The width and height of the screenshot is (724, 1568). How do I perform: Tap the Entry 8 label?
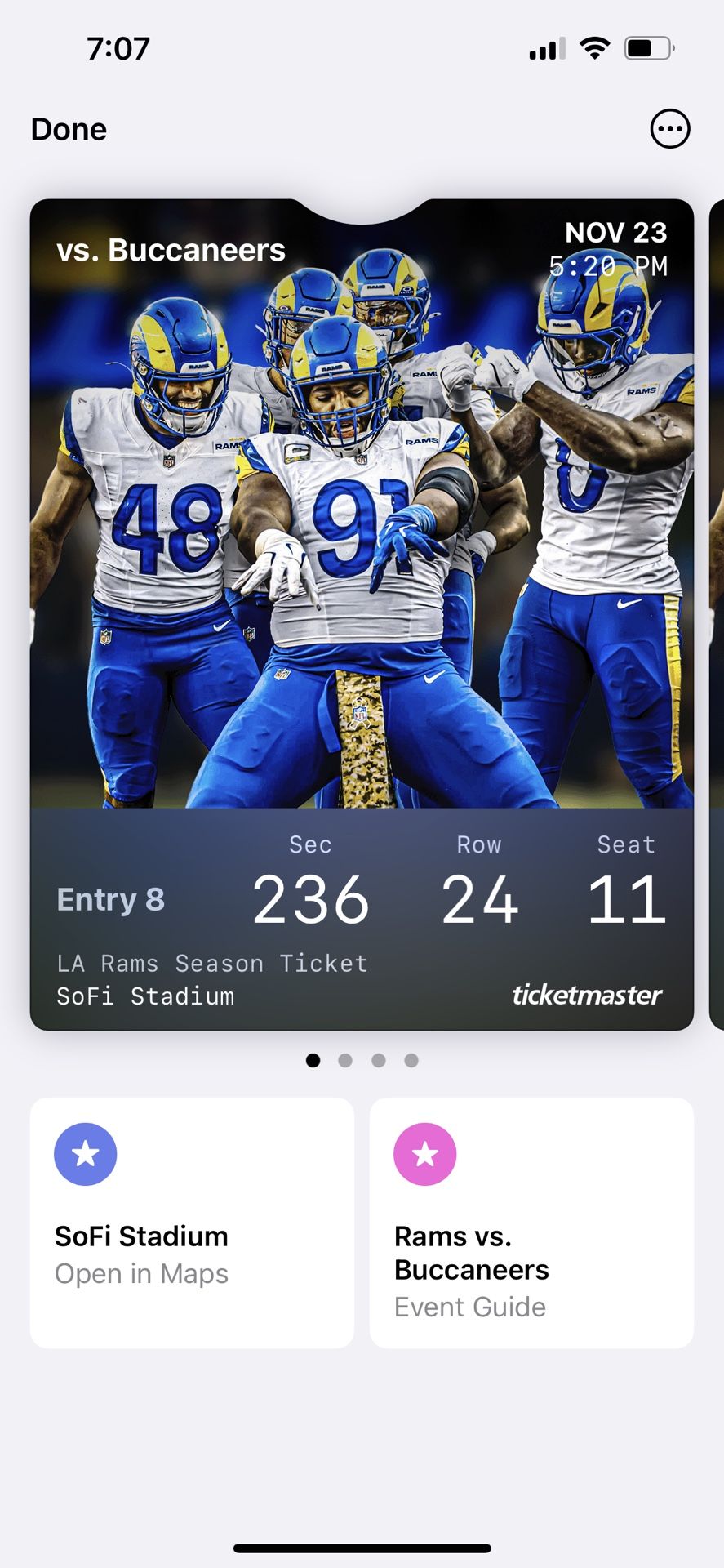coord(111,900)
